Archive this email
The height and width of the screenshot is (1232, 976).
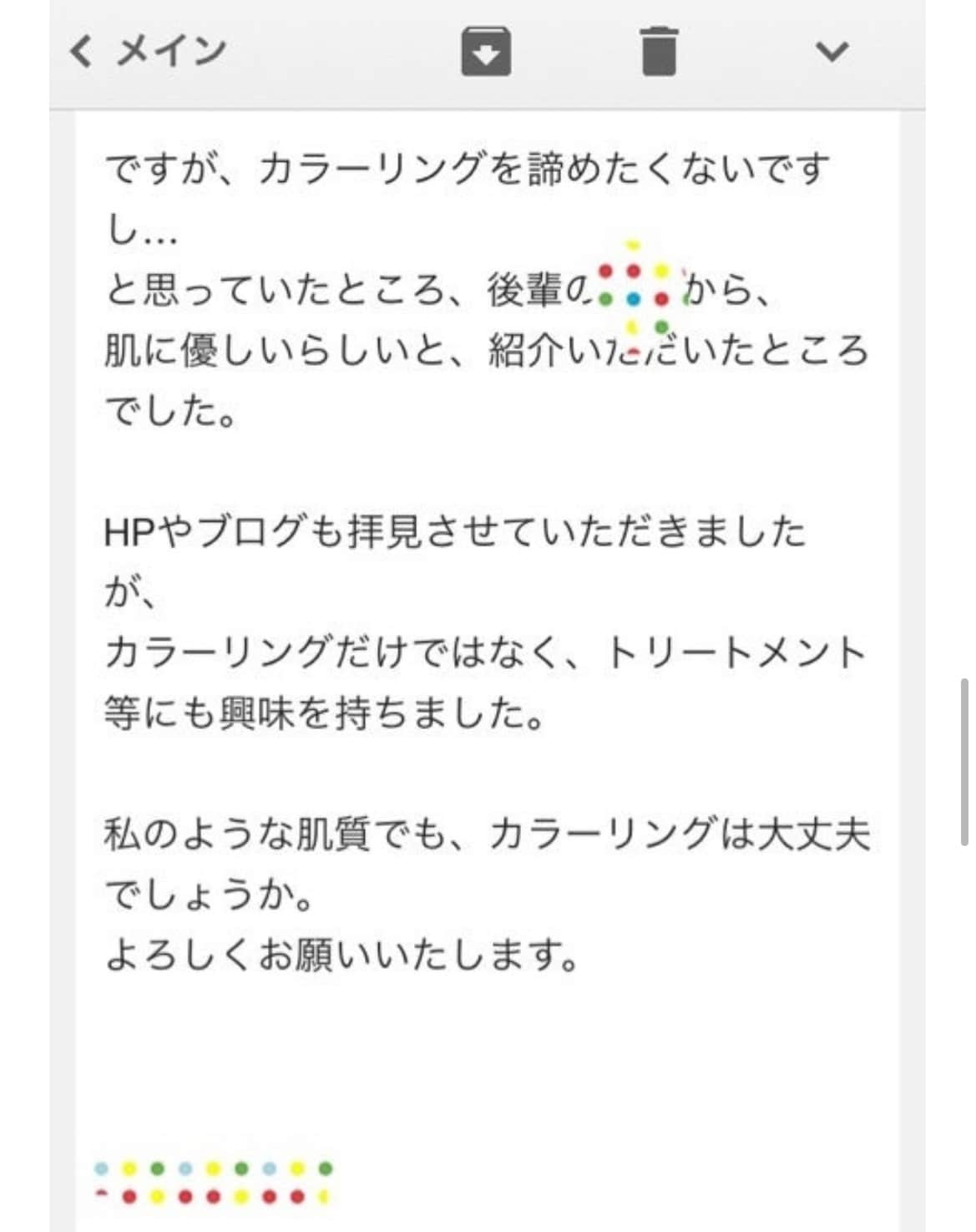[x=486, y=52]
